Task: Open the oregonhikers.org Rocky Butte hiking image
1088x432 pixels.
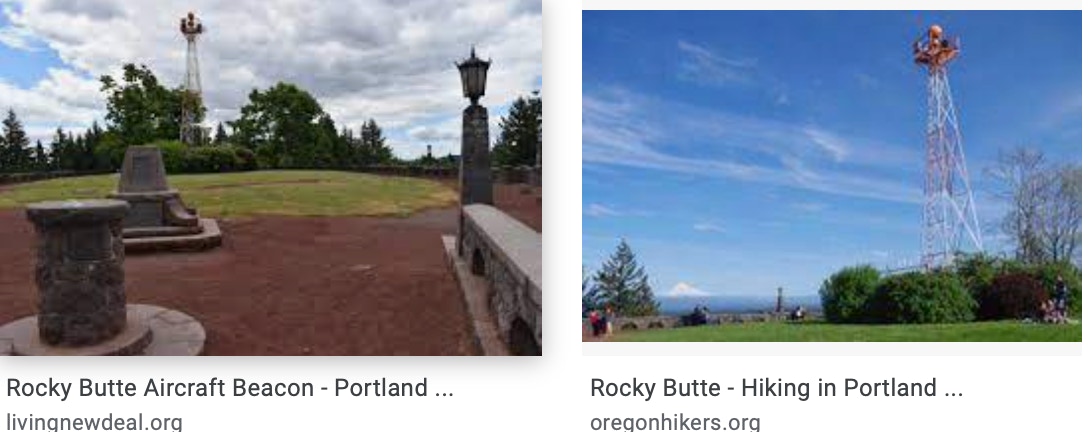Action: point(832,178)
